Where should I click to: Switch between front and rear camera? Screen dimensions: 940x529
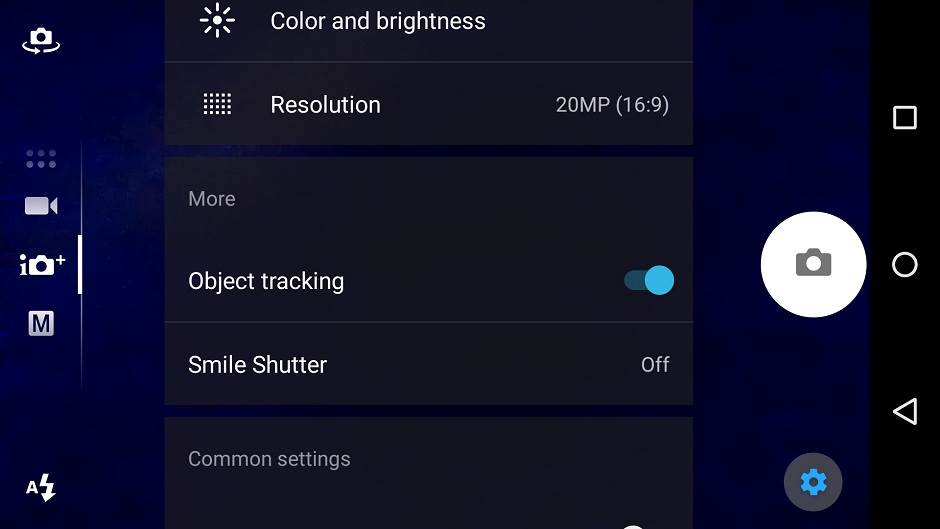[41, 41]
